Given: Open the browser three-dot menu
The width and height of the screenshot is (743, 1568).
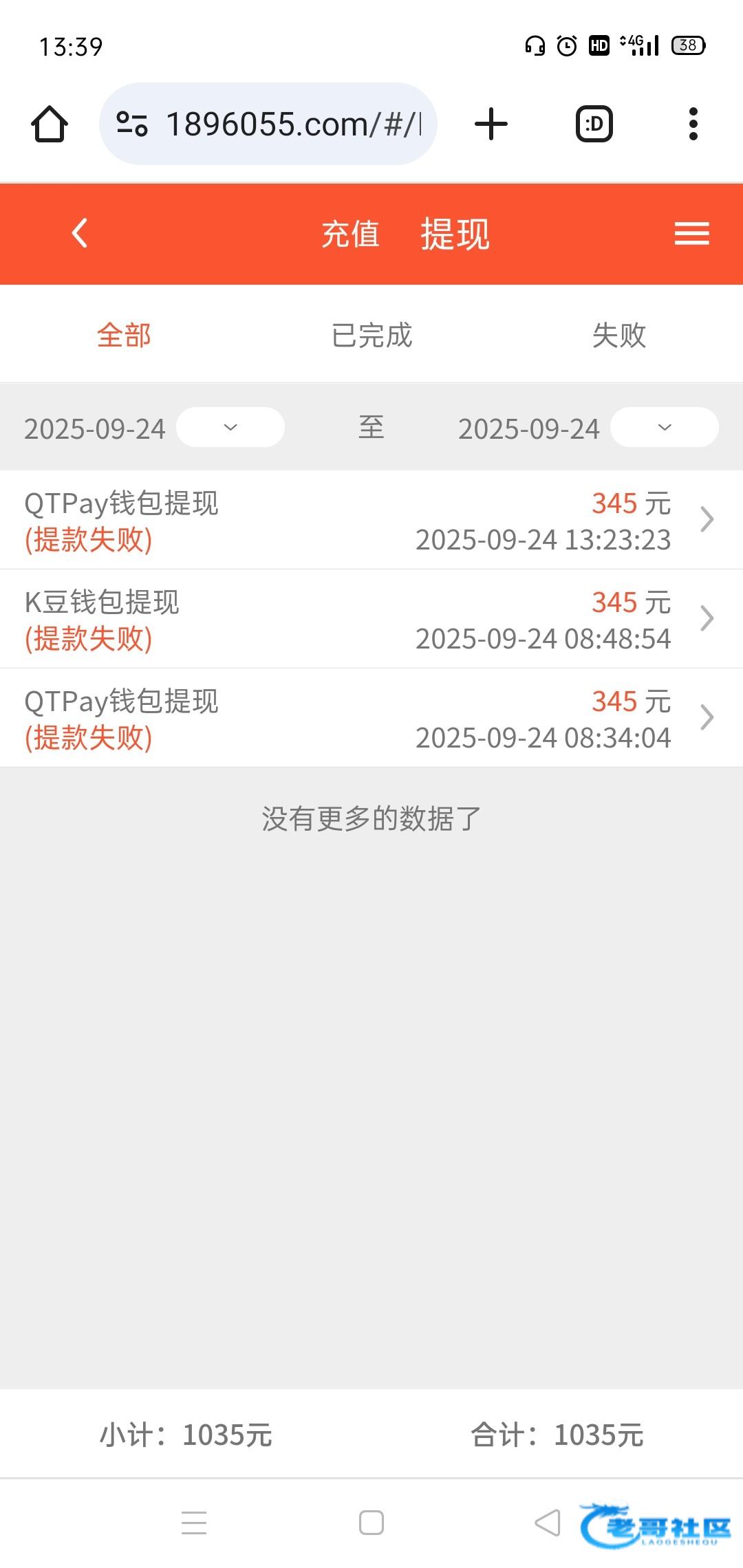Looking at the screenshot, I should 693,124.
